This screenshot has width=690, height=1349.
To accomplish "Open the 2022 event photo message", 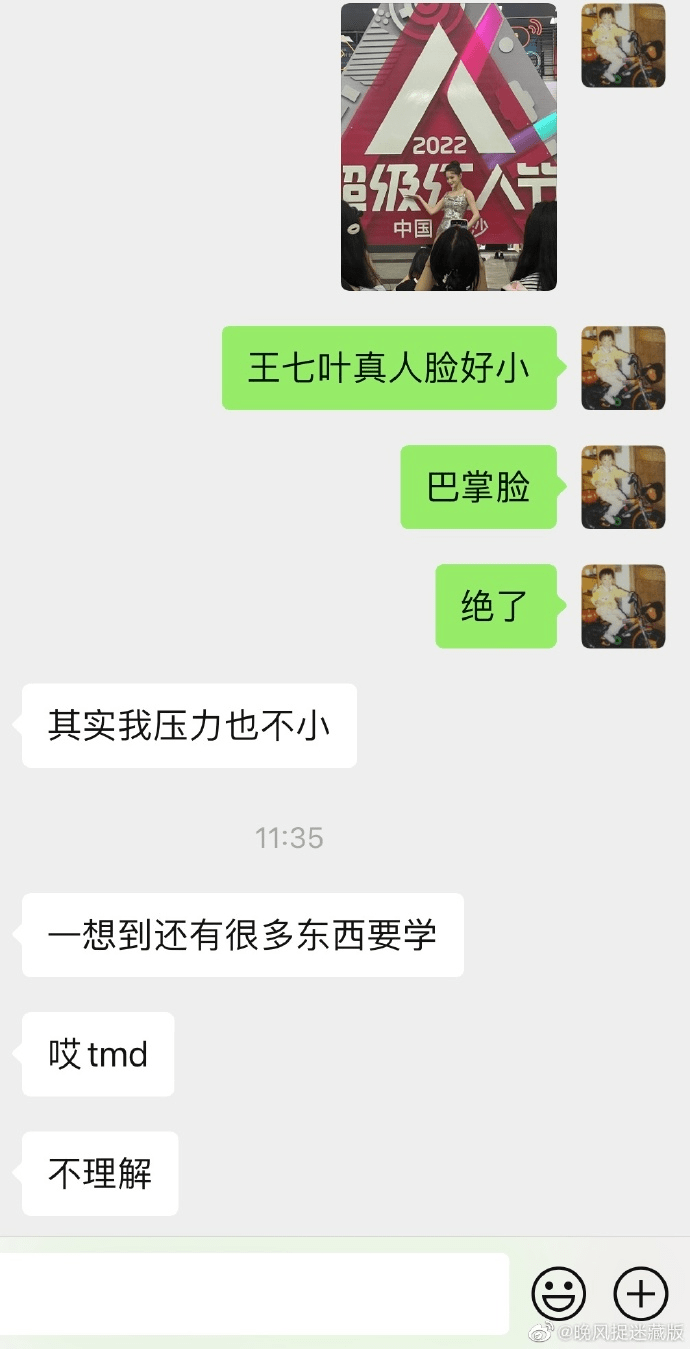I will [x=448, y=147].
